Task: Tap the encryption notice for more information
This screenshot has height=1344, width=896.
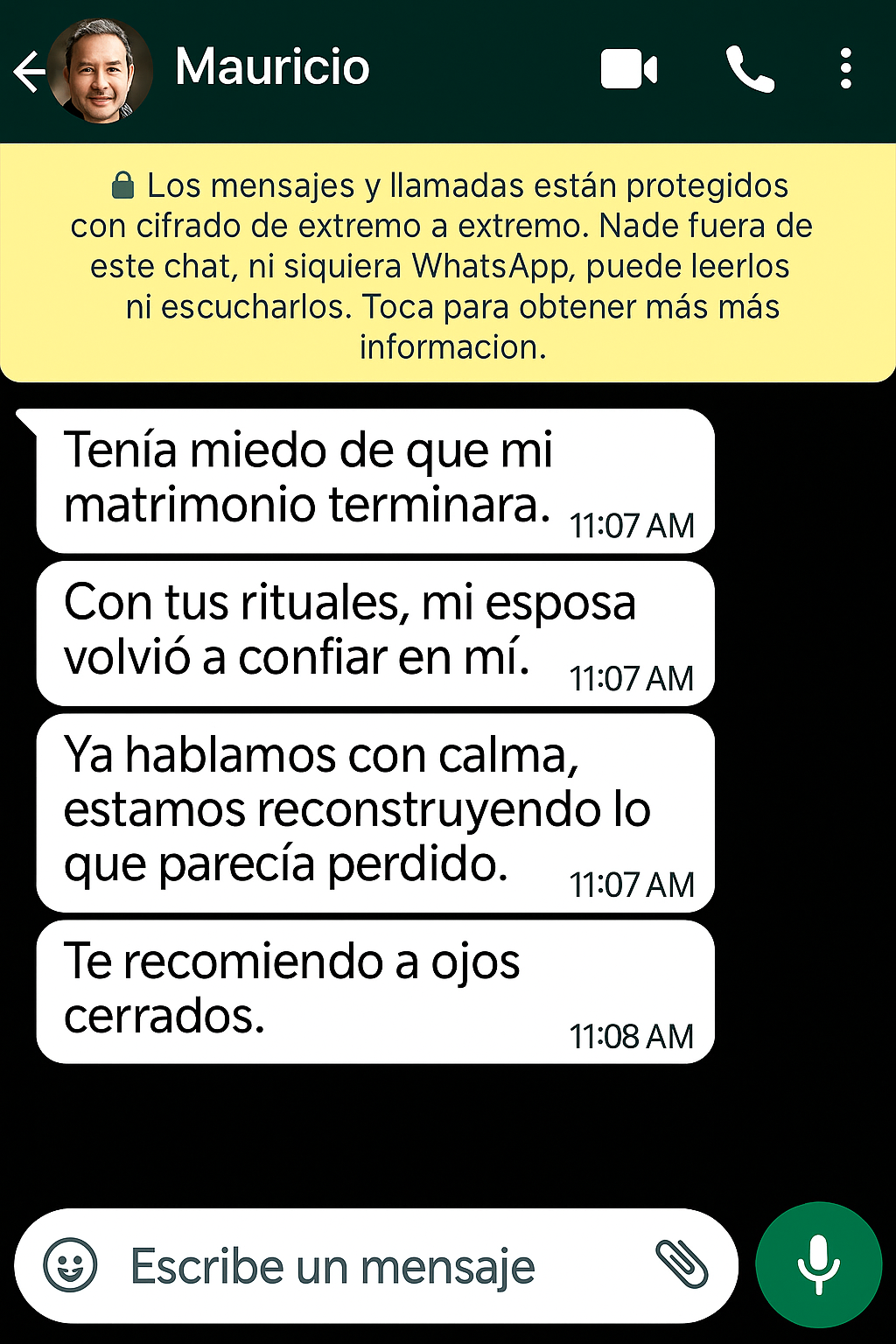Action: point(448,264)
